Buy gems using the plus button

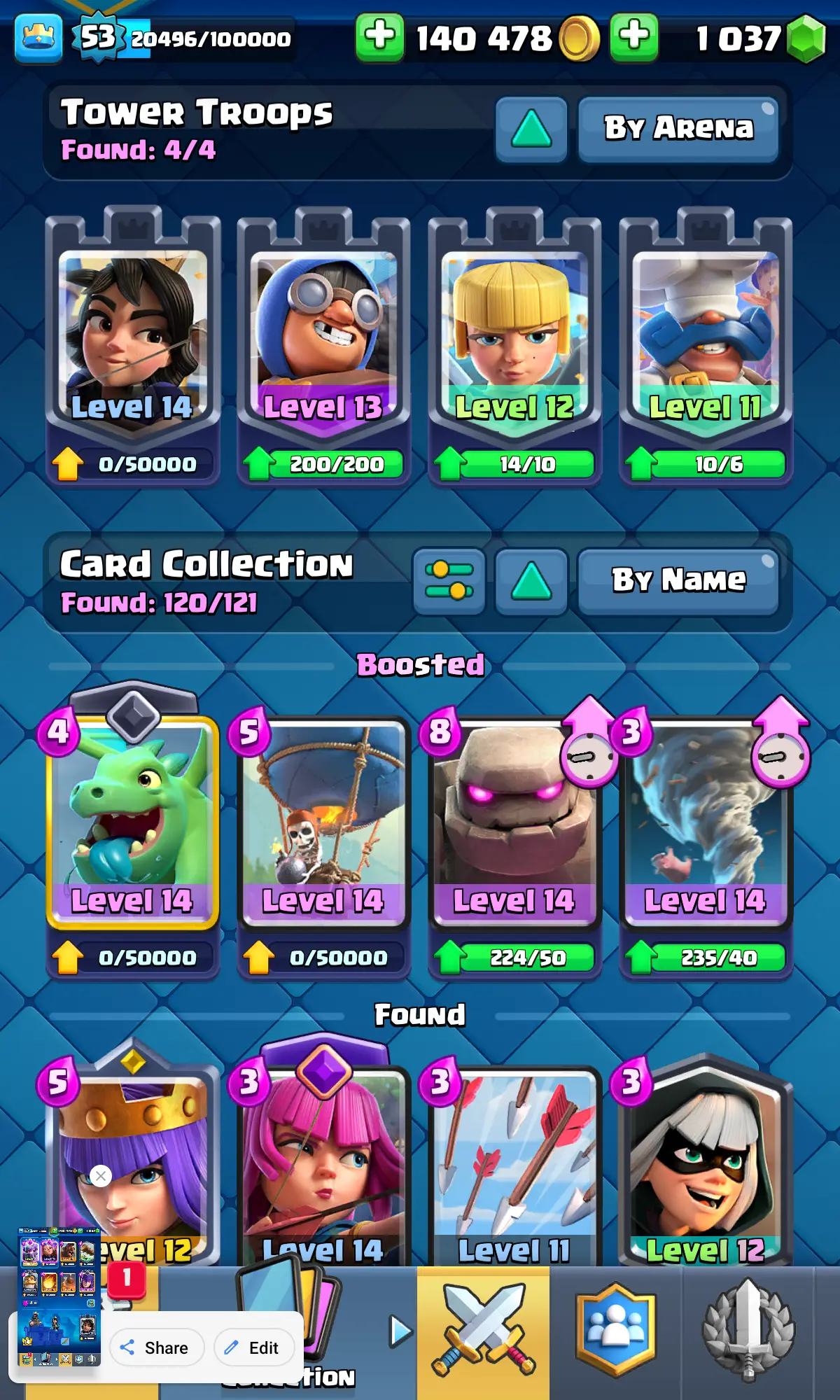pos(633,36)
